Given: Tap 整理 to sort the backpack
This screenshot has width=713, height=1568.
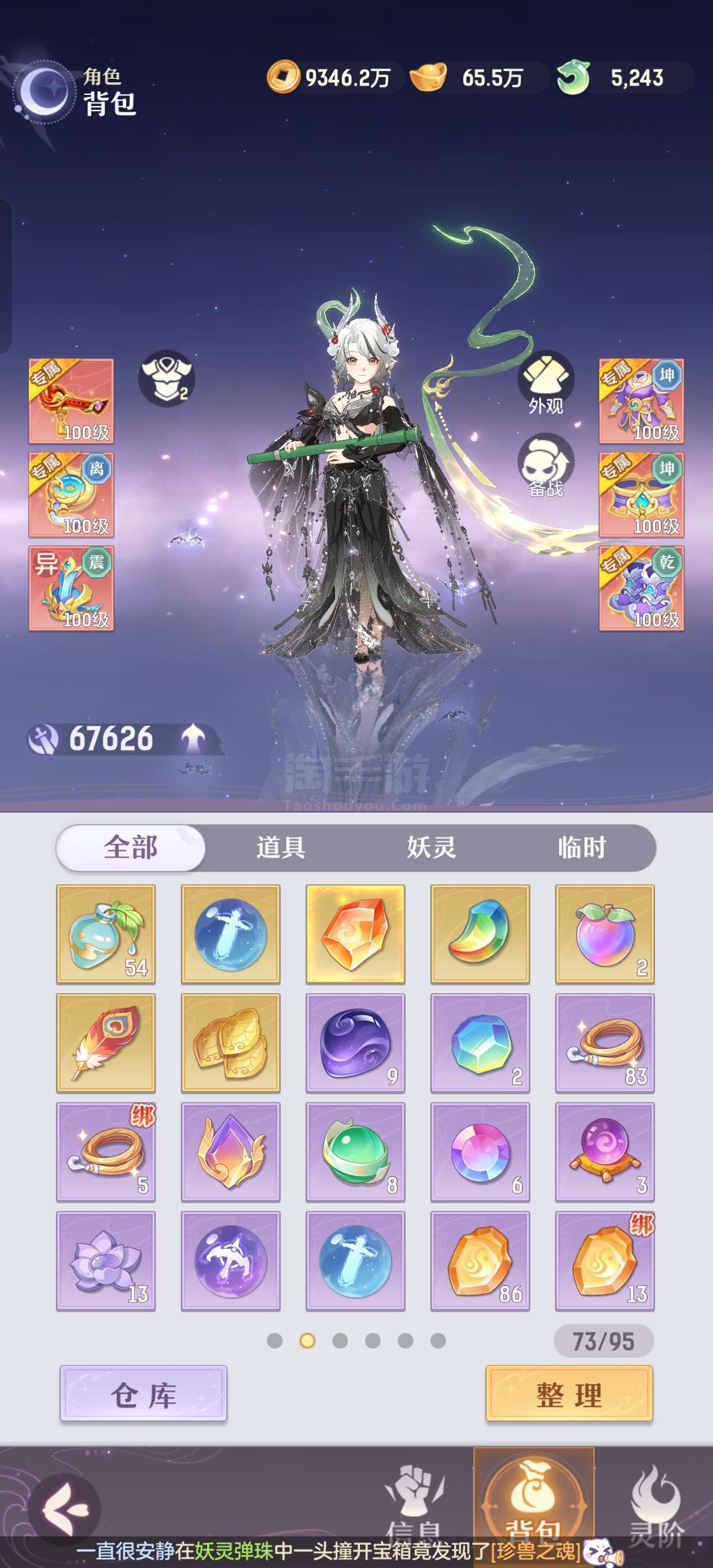Looking at the screenshot, I should coord(569,1393).
